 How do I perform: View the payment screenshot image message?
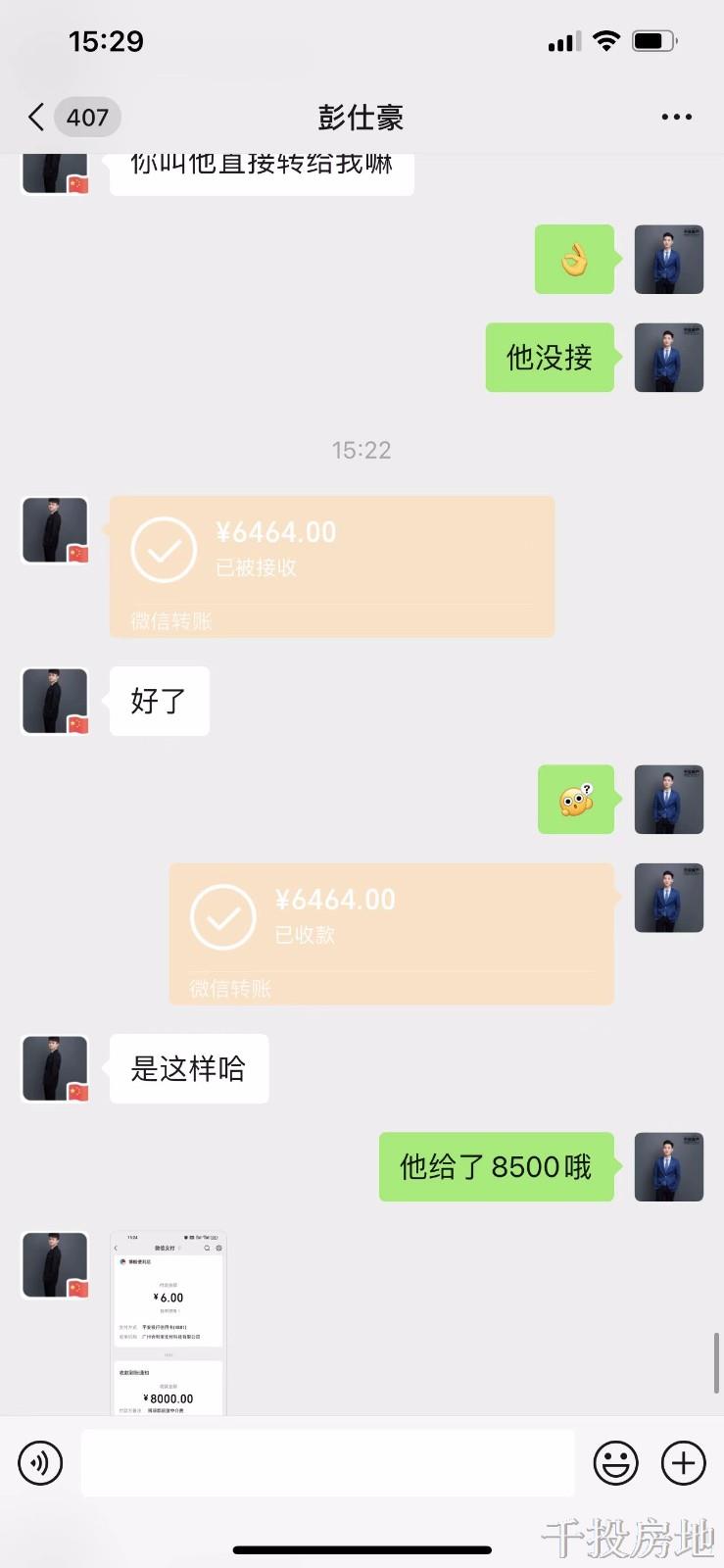pyautogui.click(x=169, y=1323)
